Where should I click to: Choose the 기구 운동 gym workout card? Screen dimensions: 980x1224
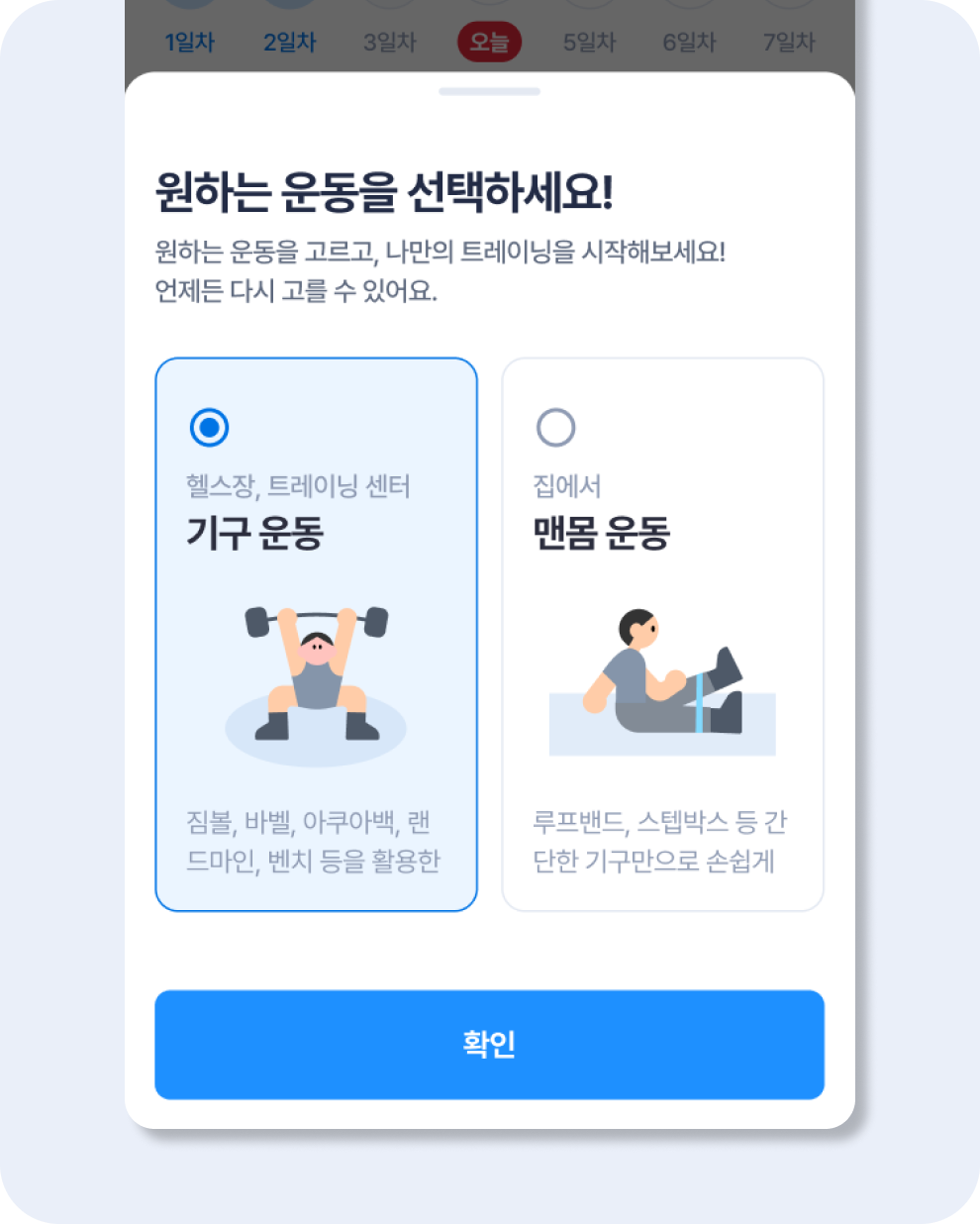316,634
